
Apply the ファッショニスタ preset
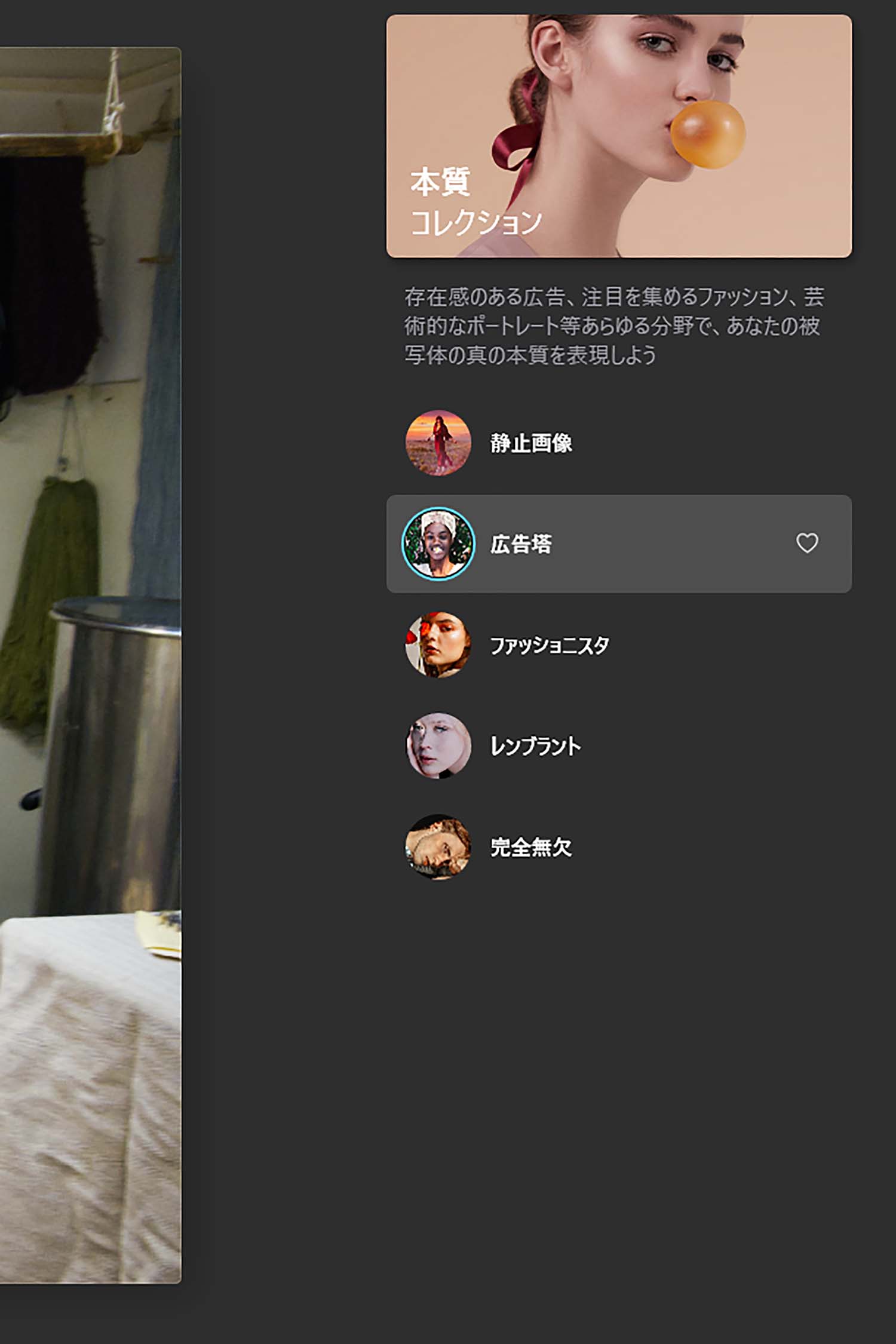click(x=548, y=645)
